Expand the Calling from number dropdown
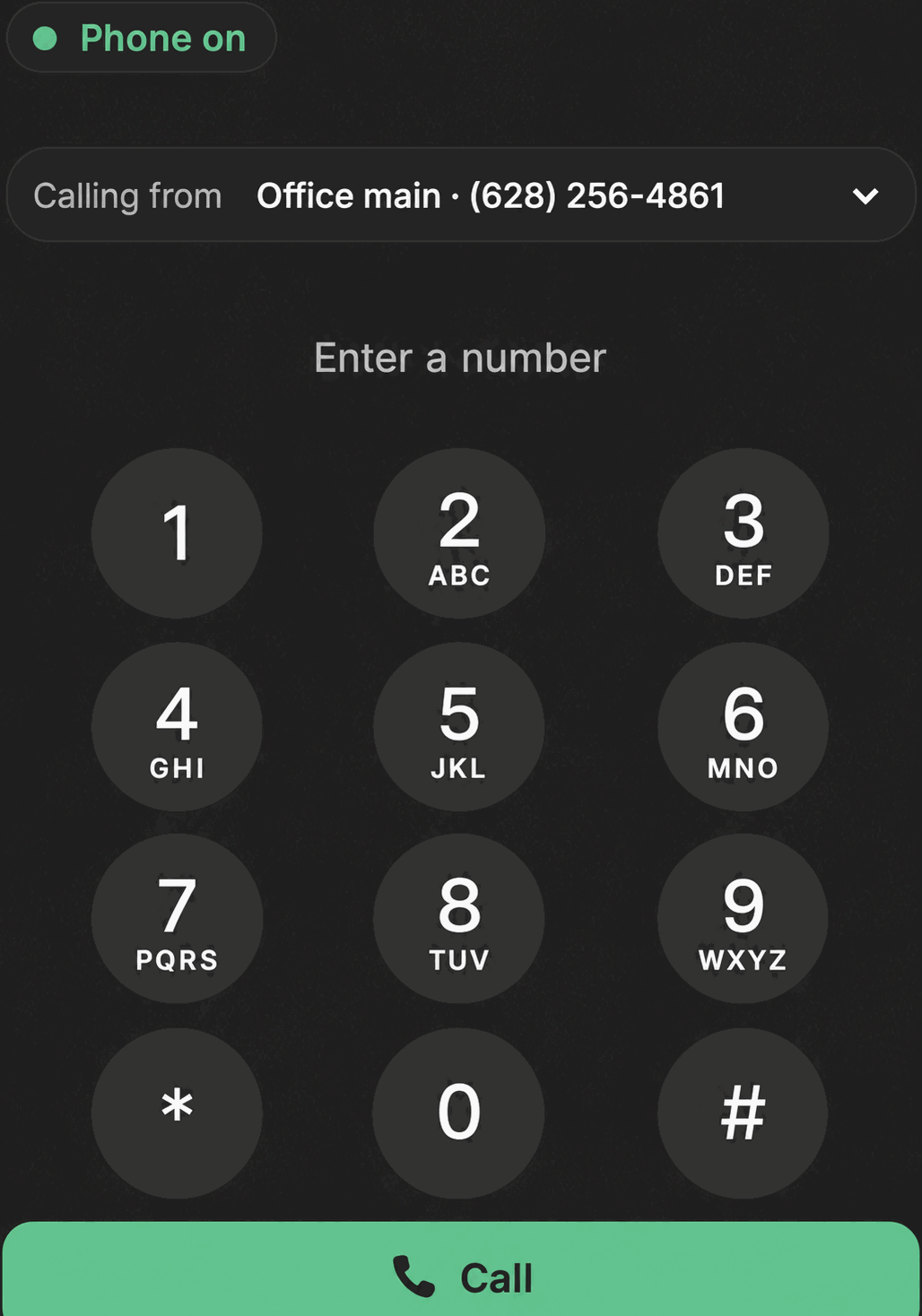922x1316 pixels. pyautogui.click(x=461, y=195)
